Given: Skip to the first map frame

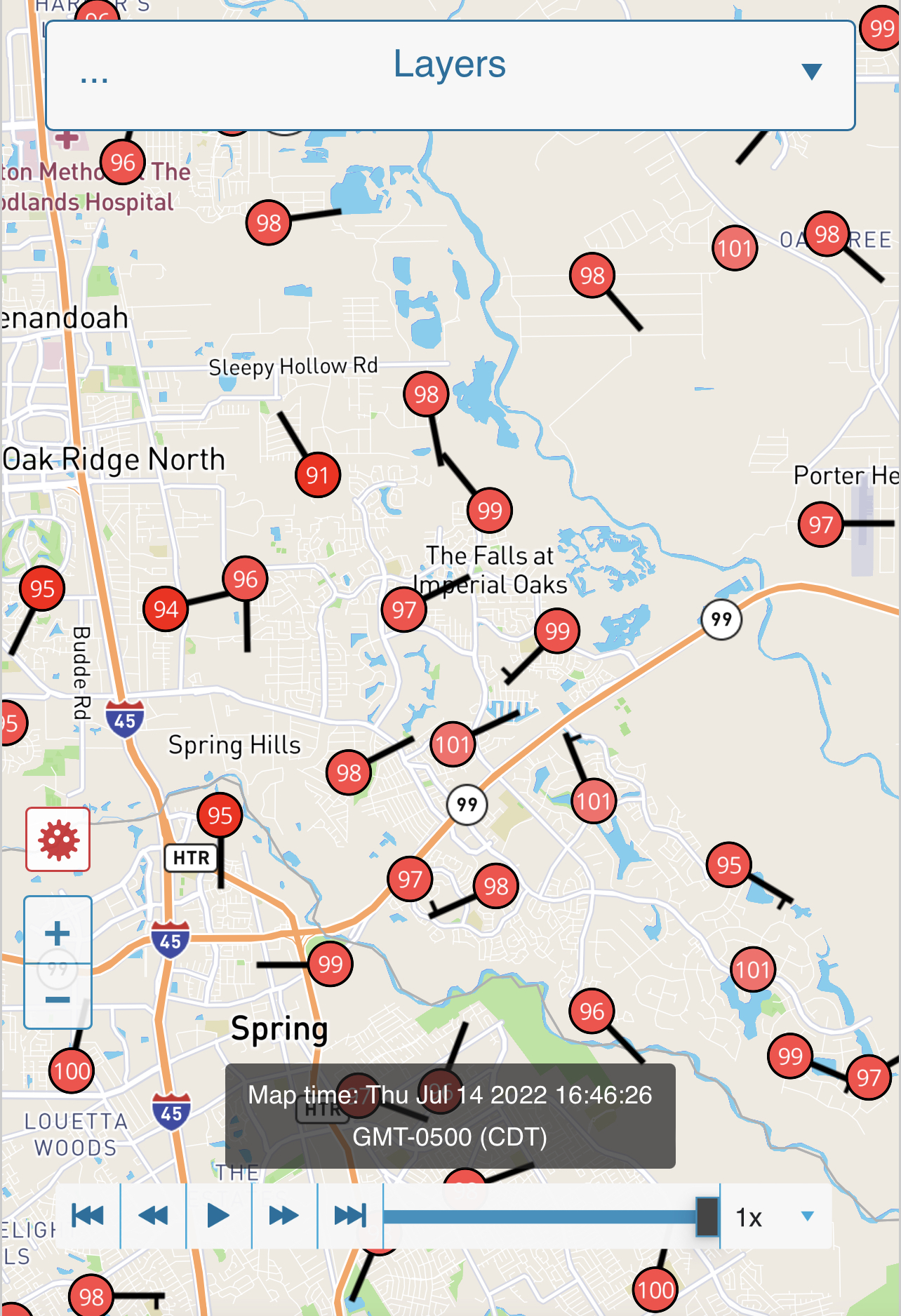Looking at the screenshot, I should pos(88,1215).
